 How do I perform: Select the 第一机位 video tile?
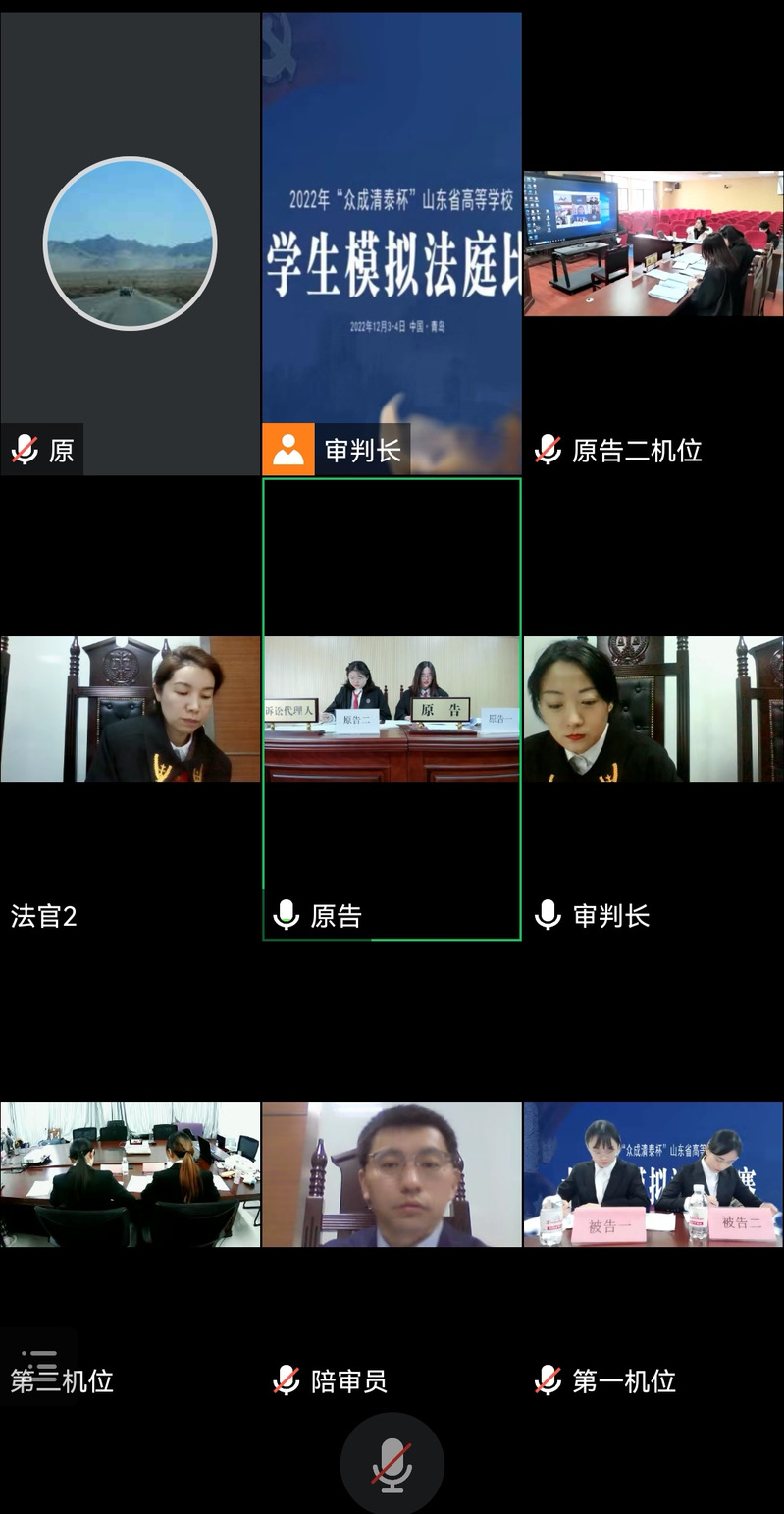point(653,1174)
